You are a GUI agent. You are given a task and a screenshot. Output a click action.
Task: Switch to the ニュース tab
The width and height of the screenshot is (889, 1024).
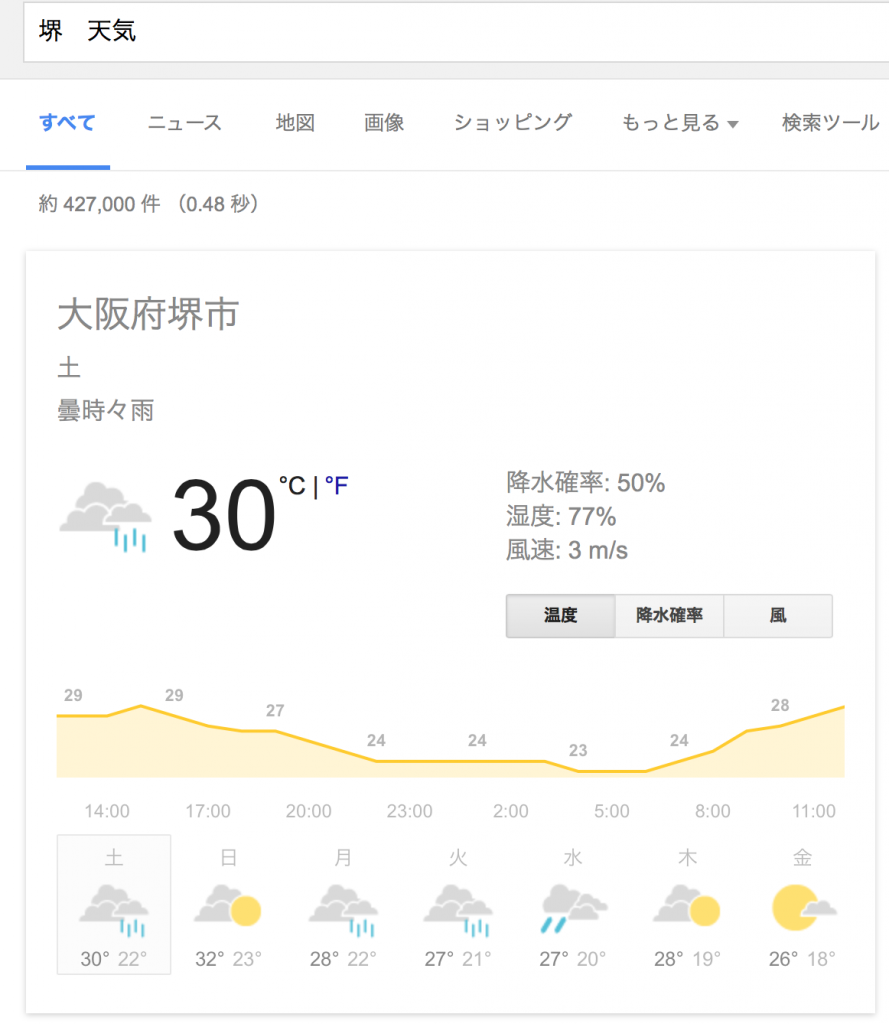tap(185, 123)
